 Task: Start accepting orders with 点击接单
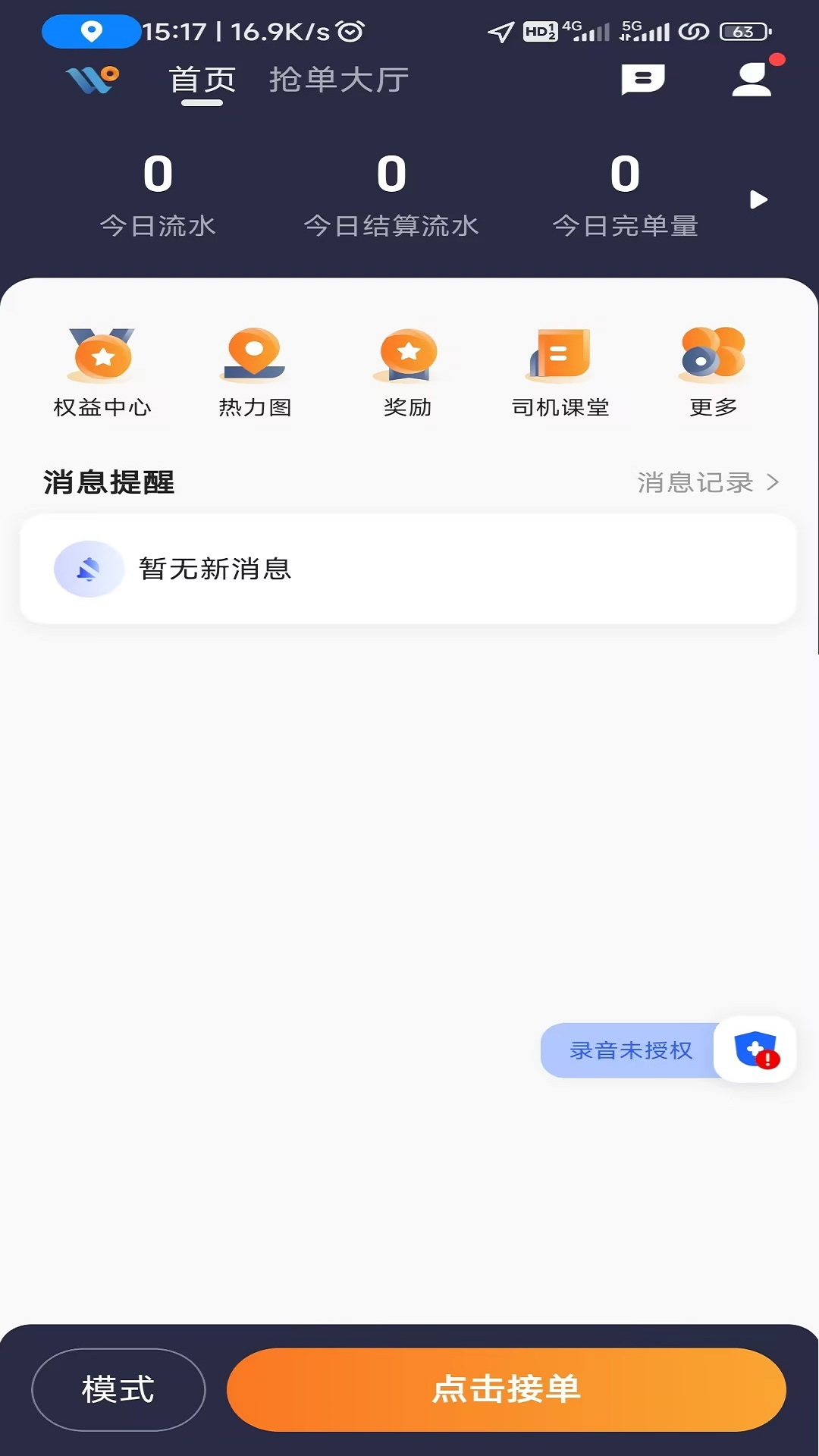point(506,1389)
